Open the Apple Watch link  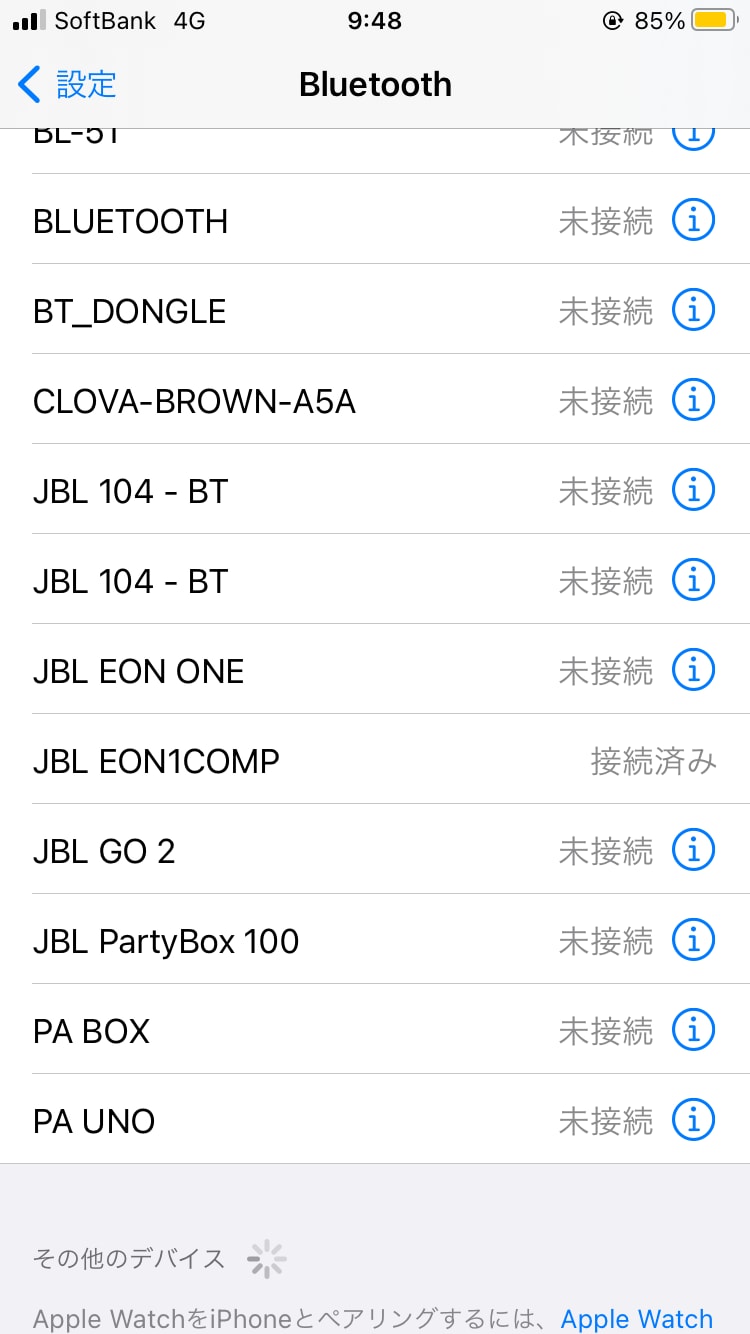tap(637, 1318)
